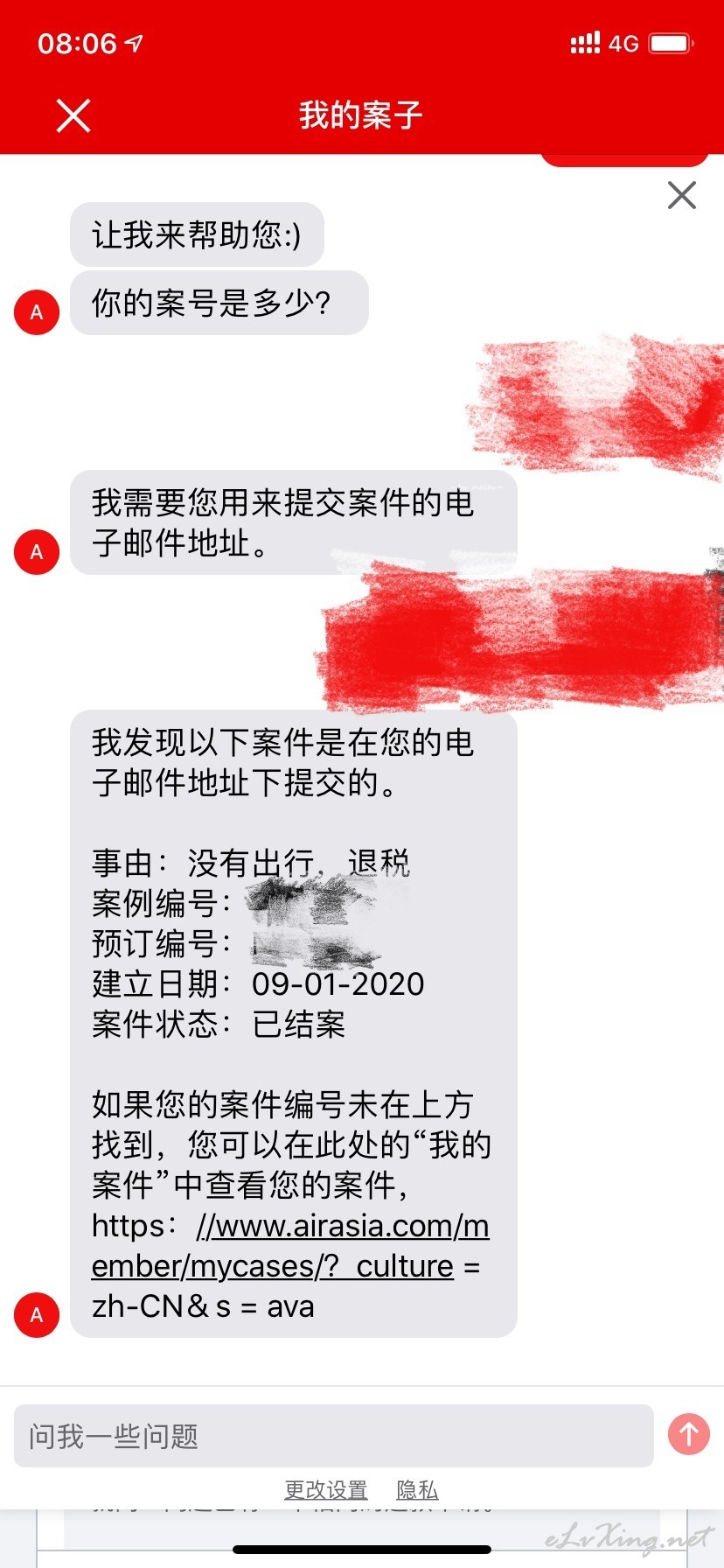Open the 隐私 privacy link

tap(417, 1490)
